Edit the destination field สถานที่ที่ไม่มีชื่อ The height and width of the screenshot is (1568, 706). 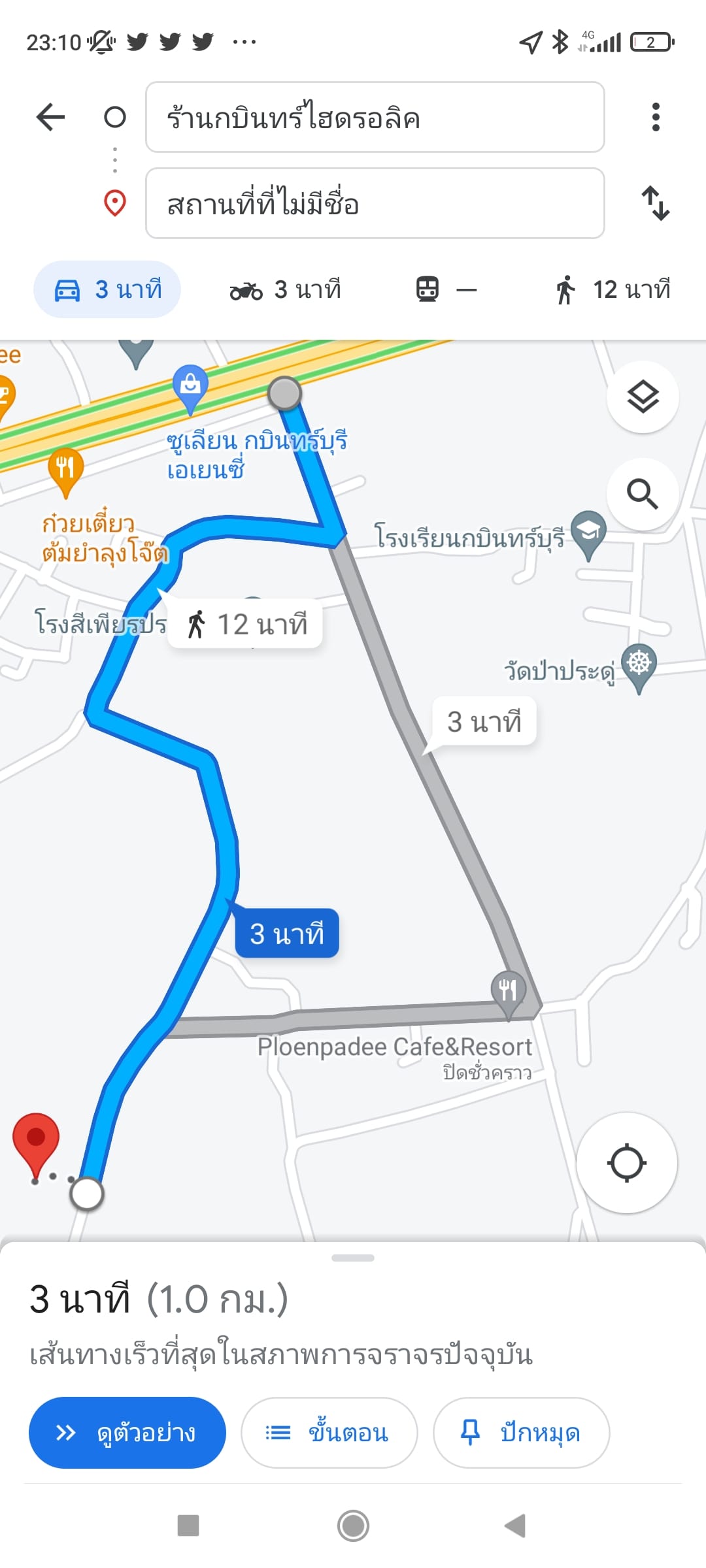(x=375, y=203)
